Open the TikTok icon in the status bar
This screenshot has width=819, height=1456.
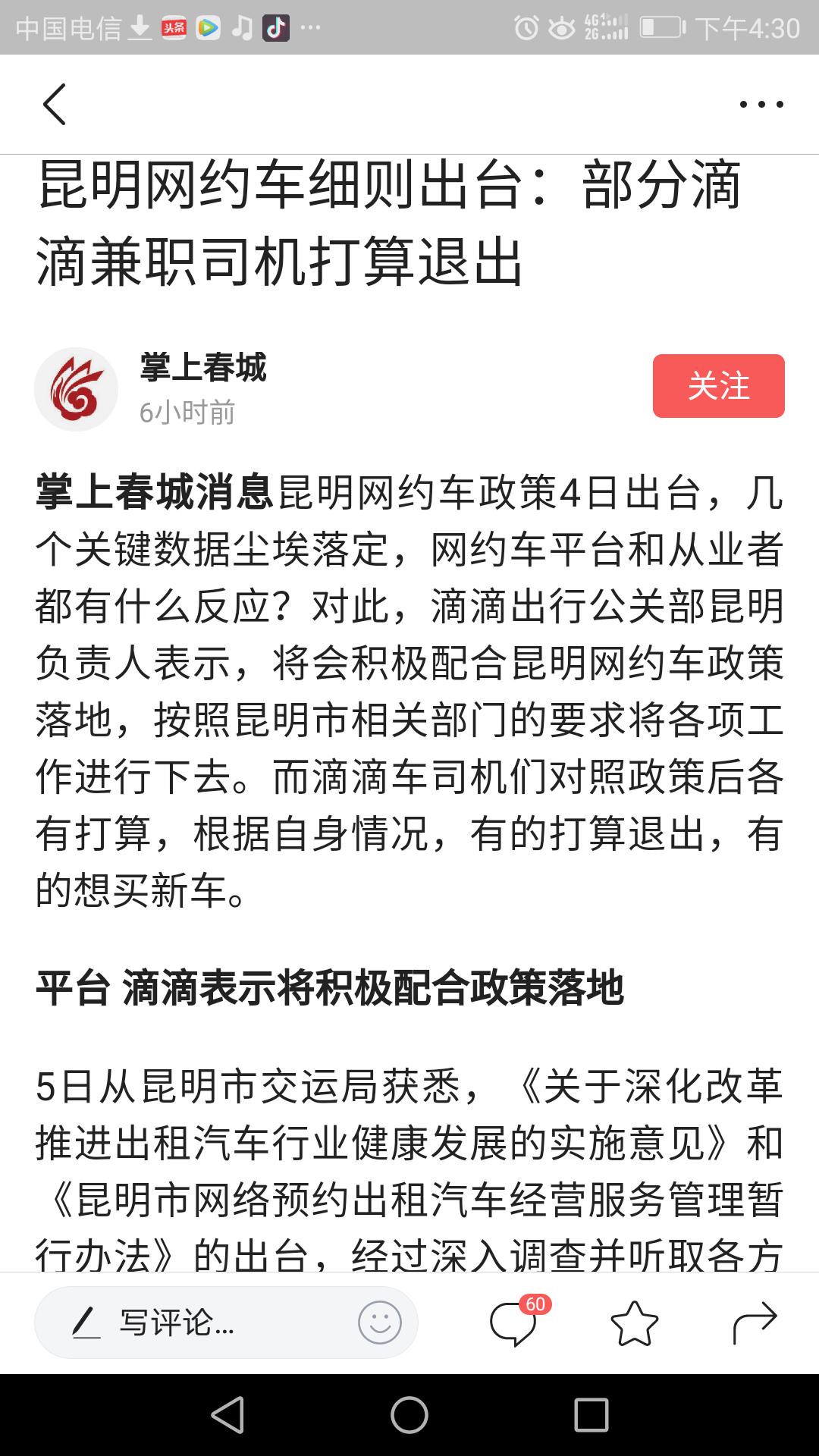(x=275, y=29)
